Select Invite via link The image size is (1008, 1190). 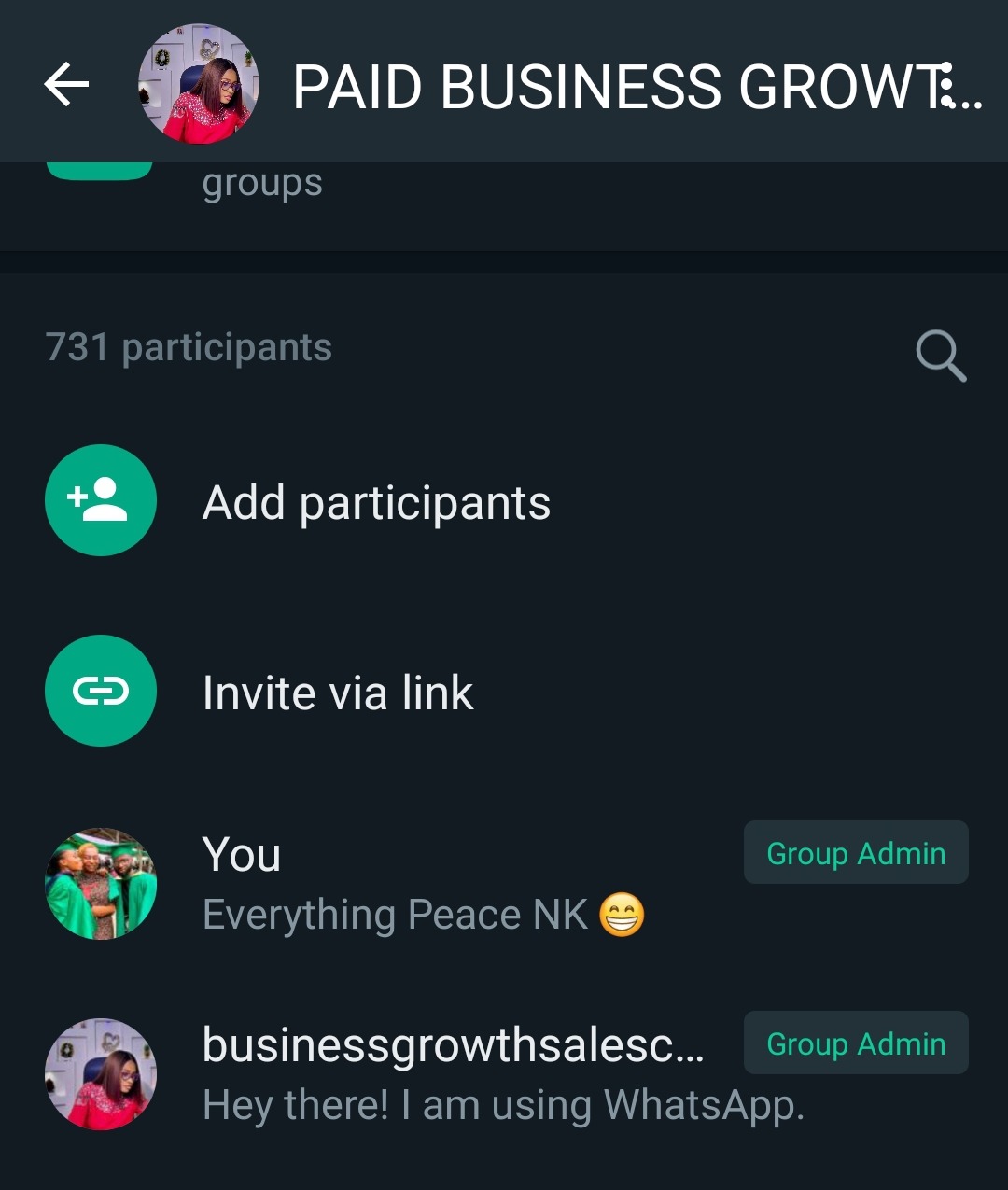click(x=337, y=693)
